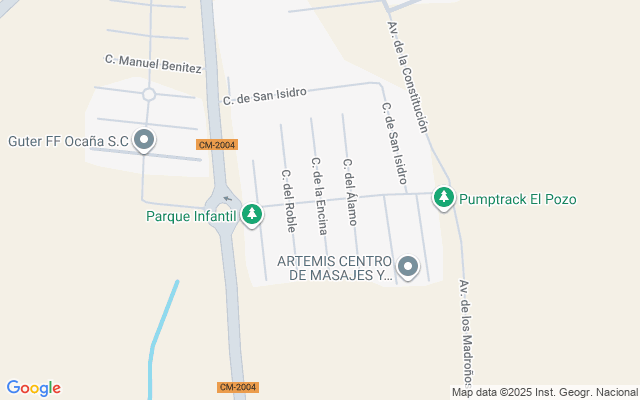Tap the Pumptrack El Pozo marker

[444, 198]
